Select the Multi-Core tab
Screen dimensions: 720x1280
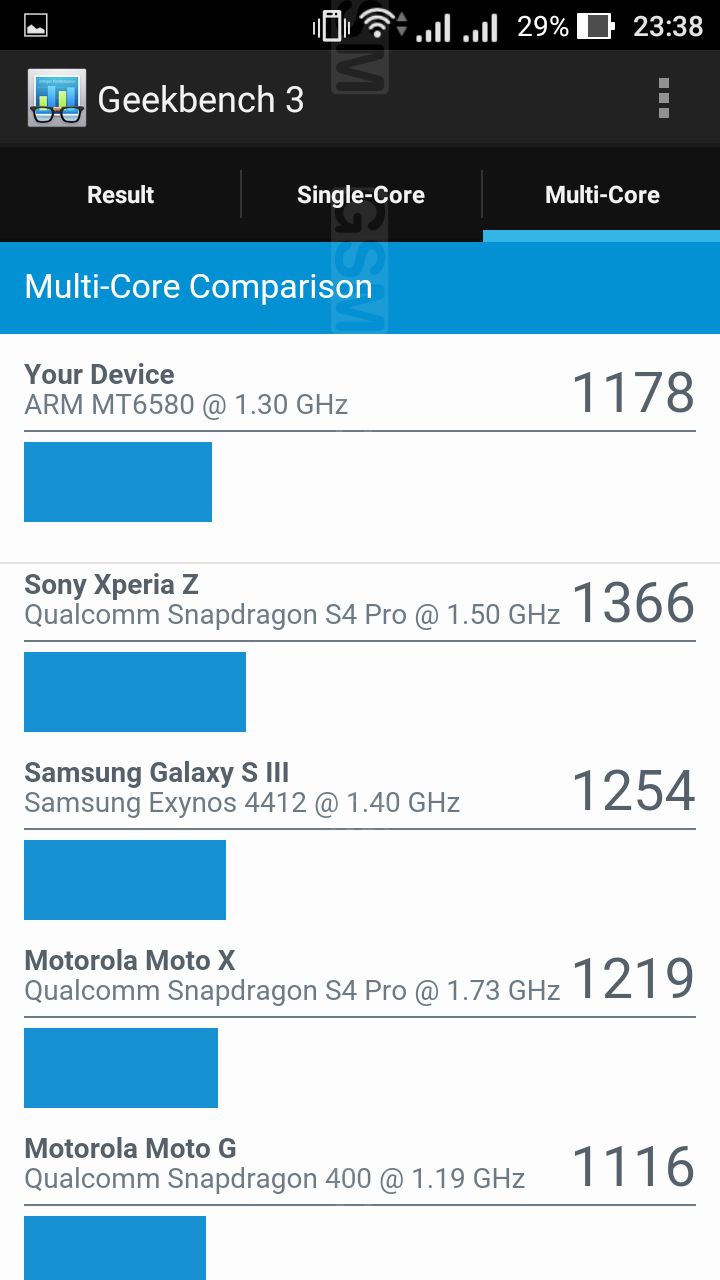[x=602, y=195]
